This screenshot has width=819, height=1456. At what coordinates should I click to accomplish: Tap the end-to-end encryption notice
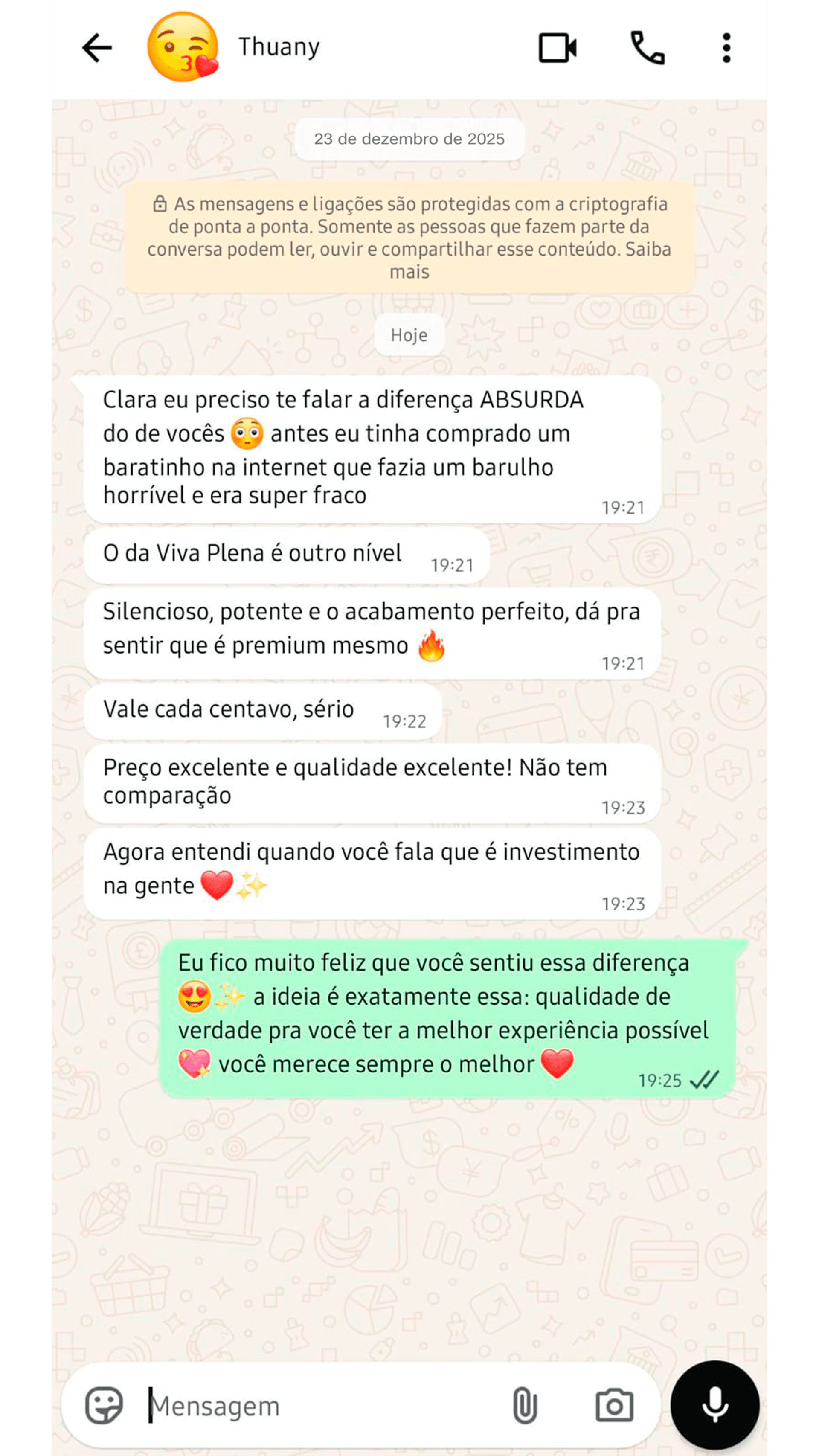click(409, 237)
